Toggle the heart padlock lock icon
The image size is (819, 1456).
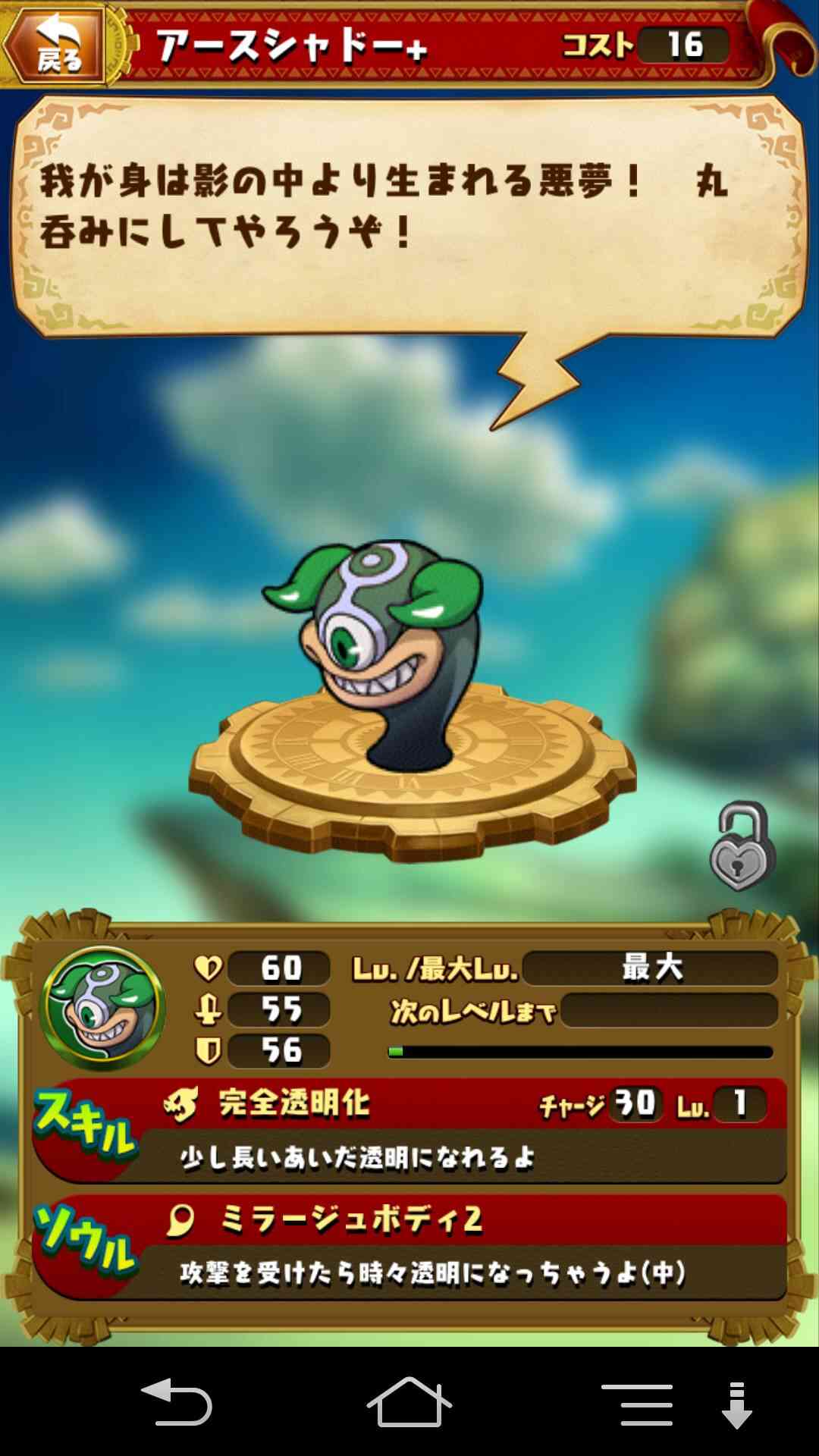(743, 847)
